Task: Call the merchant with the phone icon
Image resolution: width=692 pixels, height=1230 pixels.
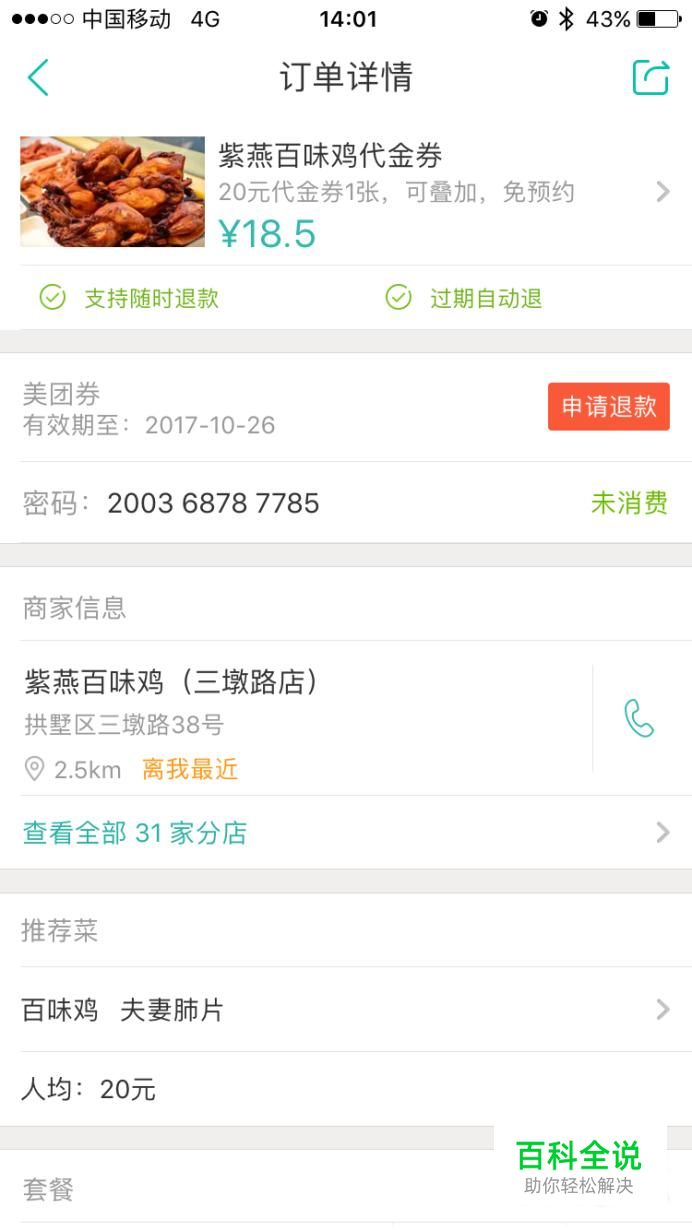Action: click(639, 718)
